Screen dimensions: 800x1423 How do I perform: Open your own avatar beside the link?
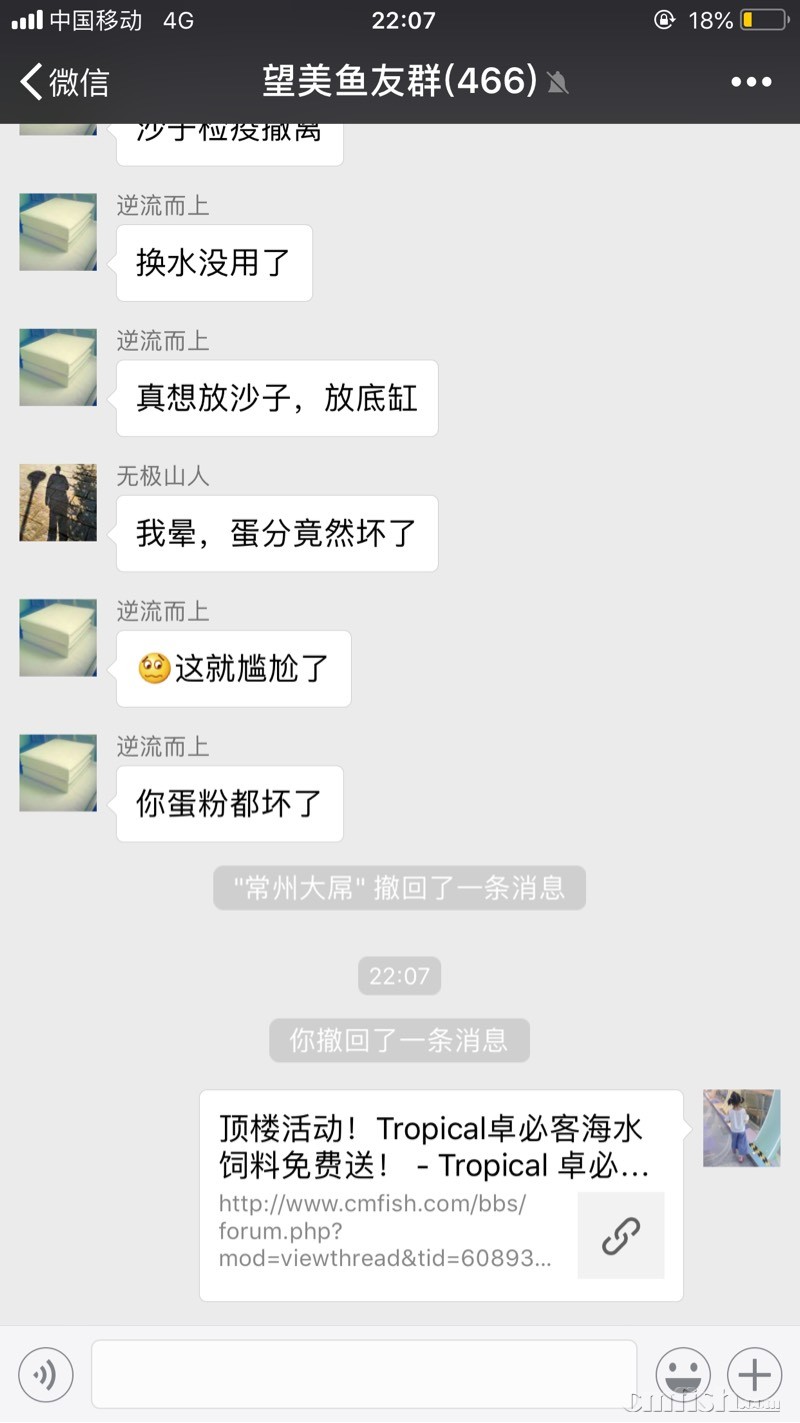click(741, 1128)
